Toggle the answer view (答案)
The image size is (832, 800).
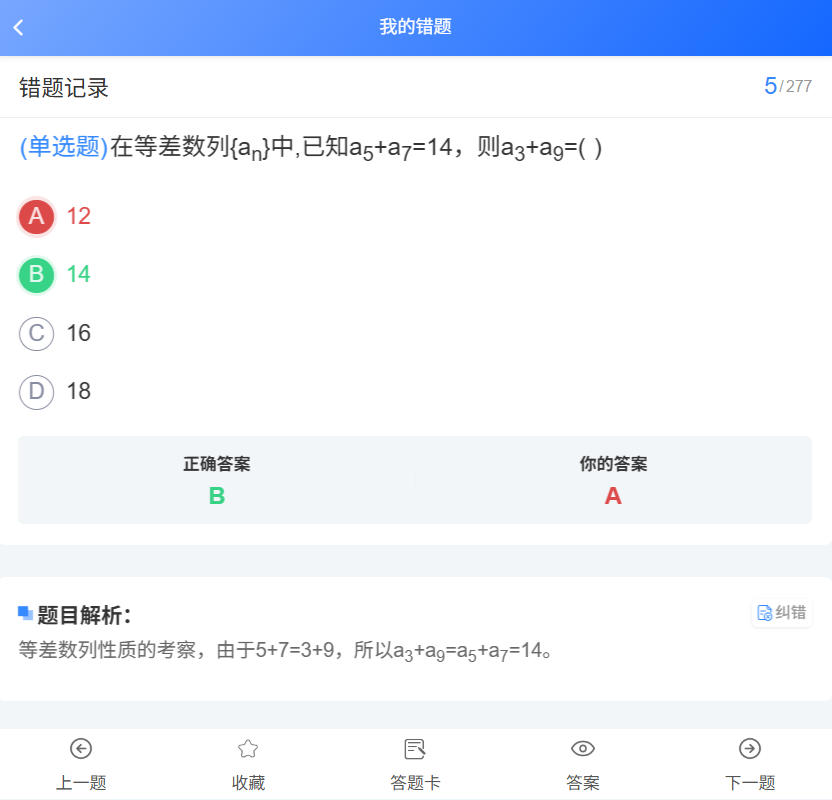tap(583, 763)
